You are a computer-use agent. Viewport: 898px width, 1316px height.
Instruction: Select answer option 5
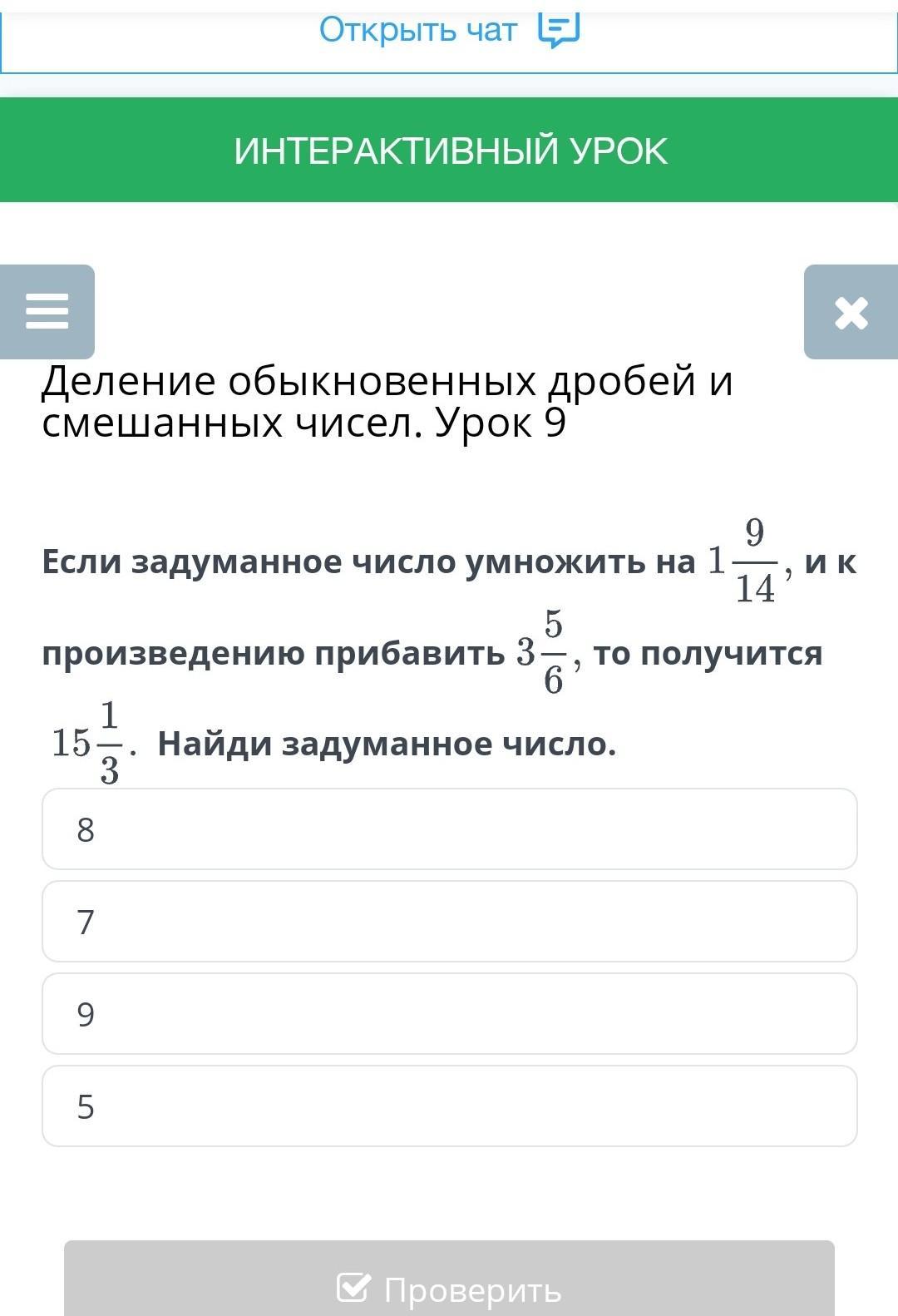(x=450, y=1106)
